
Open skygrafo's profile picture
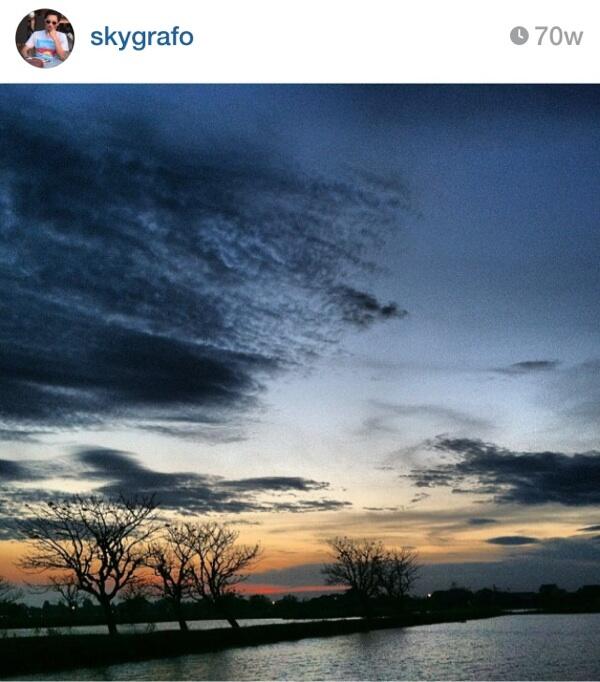pos(44,38)
